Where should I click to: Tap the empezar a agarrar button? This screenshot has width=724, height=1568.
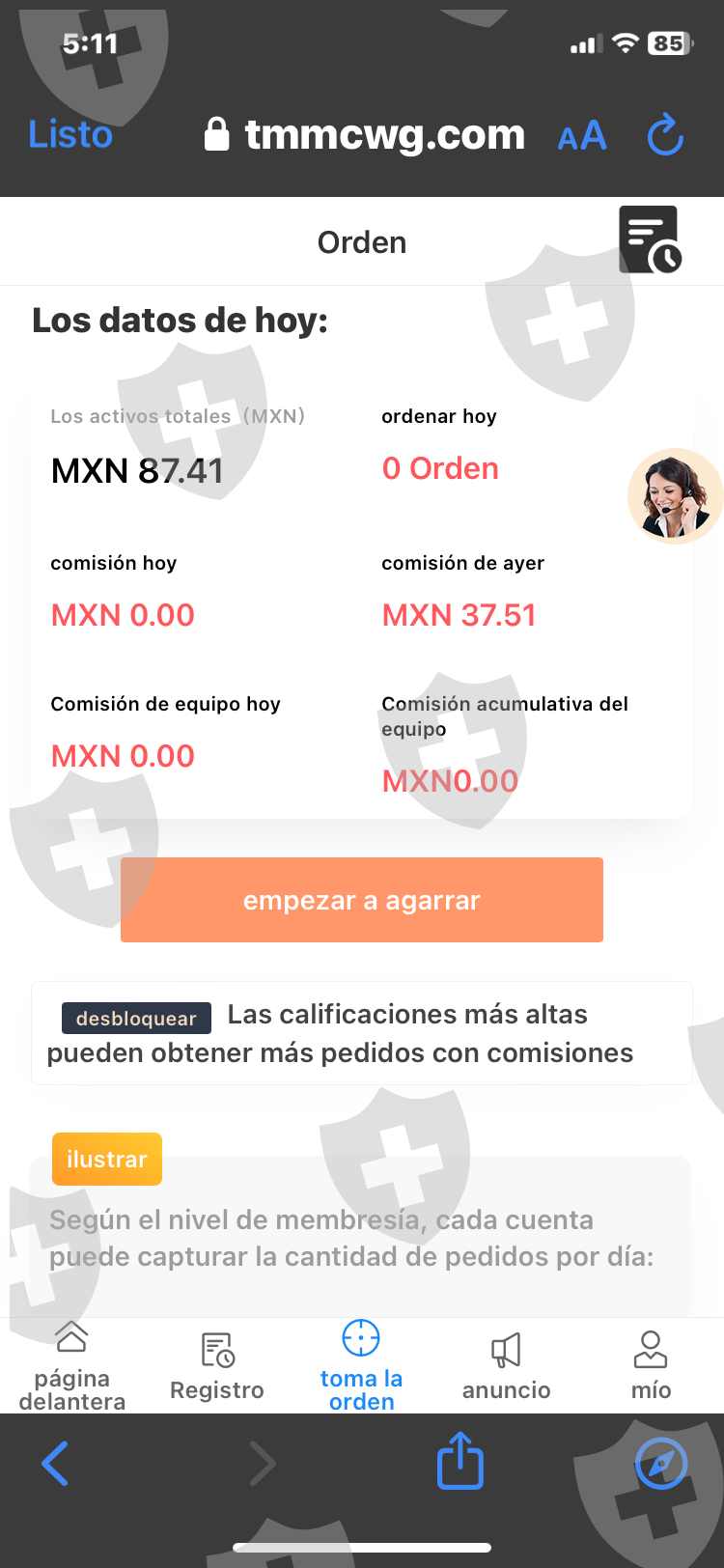pos(362,900)
